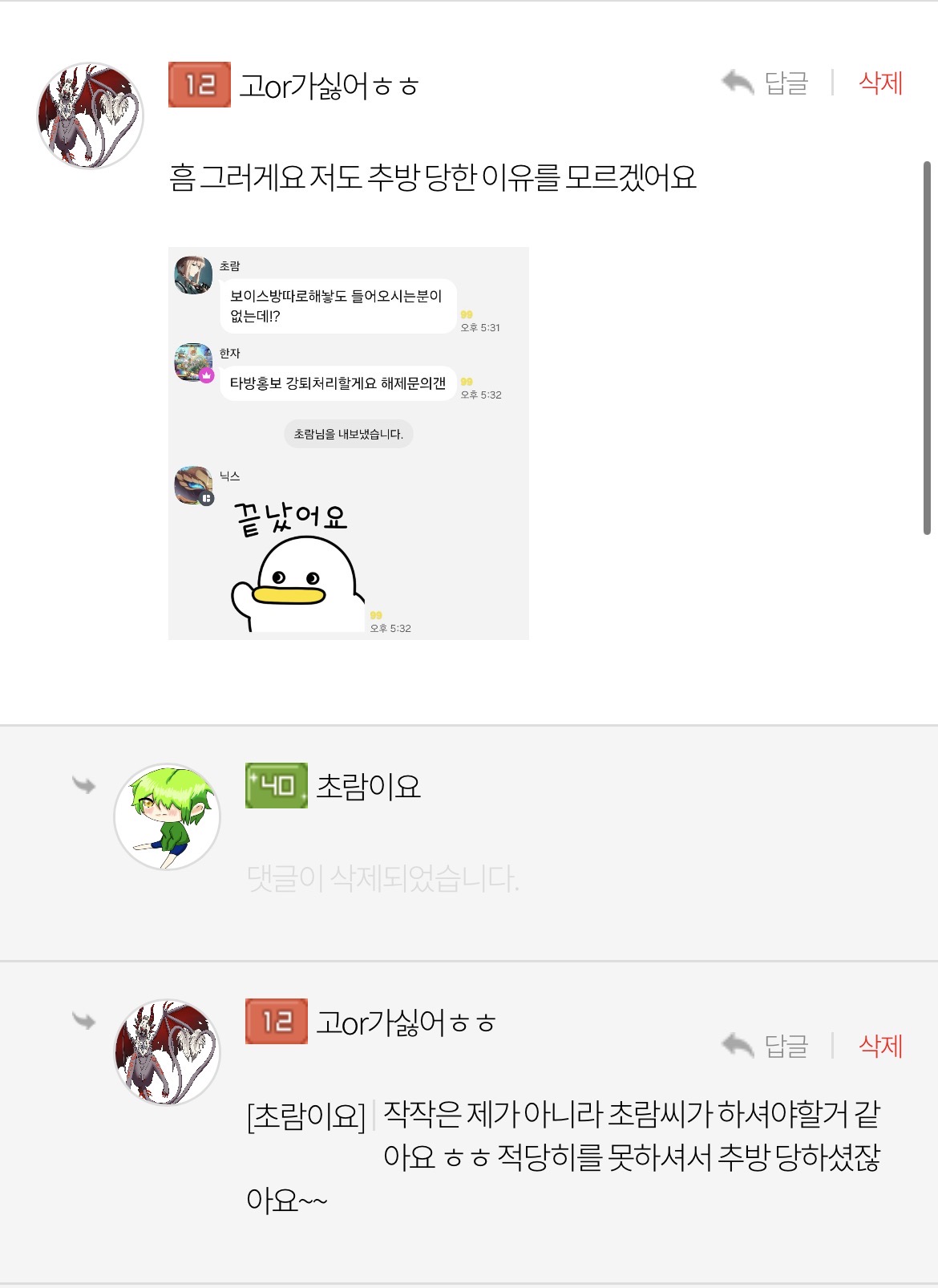View the profile of user 초람이요
Viewport: 938px width, 1288px height.
pos(368,786)
